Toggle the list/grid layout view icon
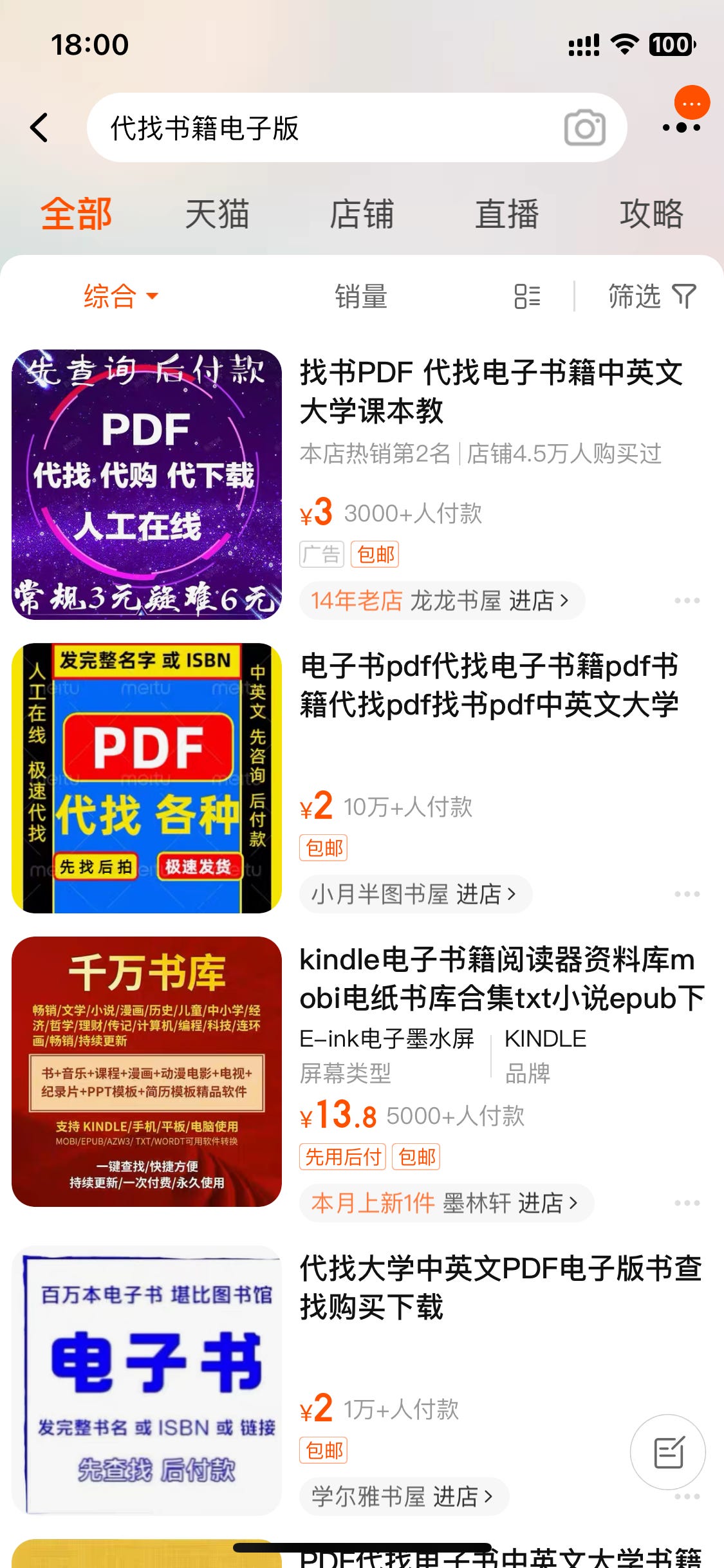Screen dimensions: 724x1568 click(x=527, y=296)
